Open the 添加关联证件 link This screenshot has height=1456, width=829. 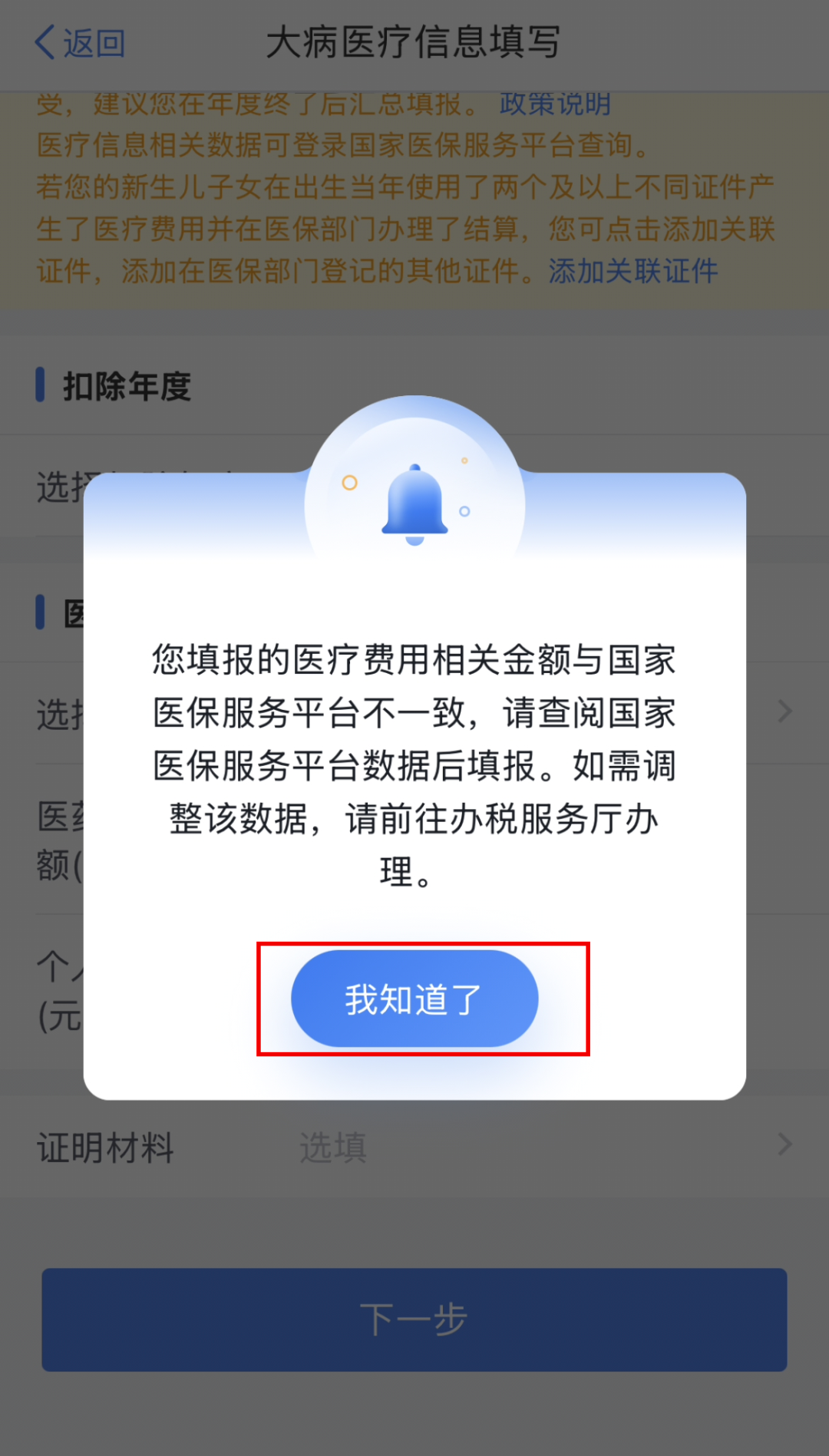[633, 271]
